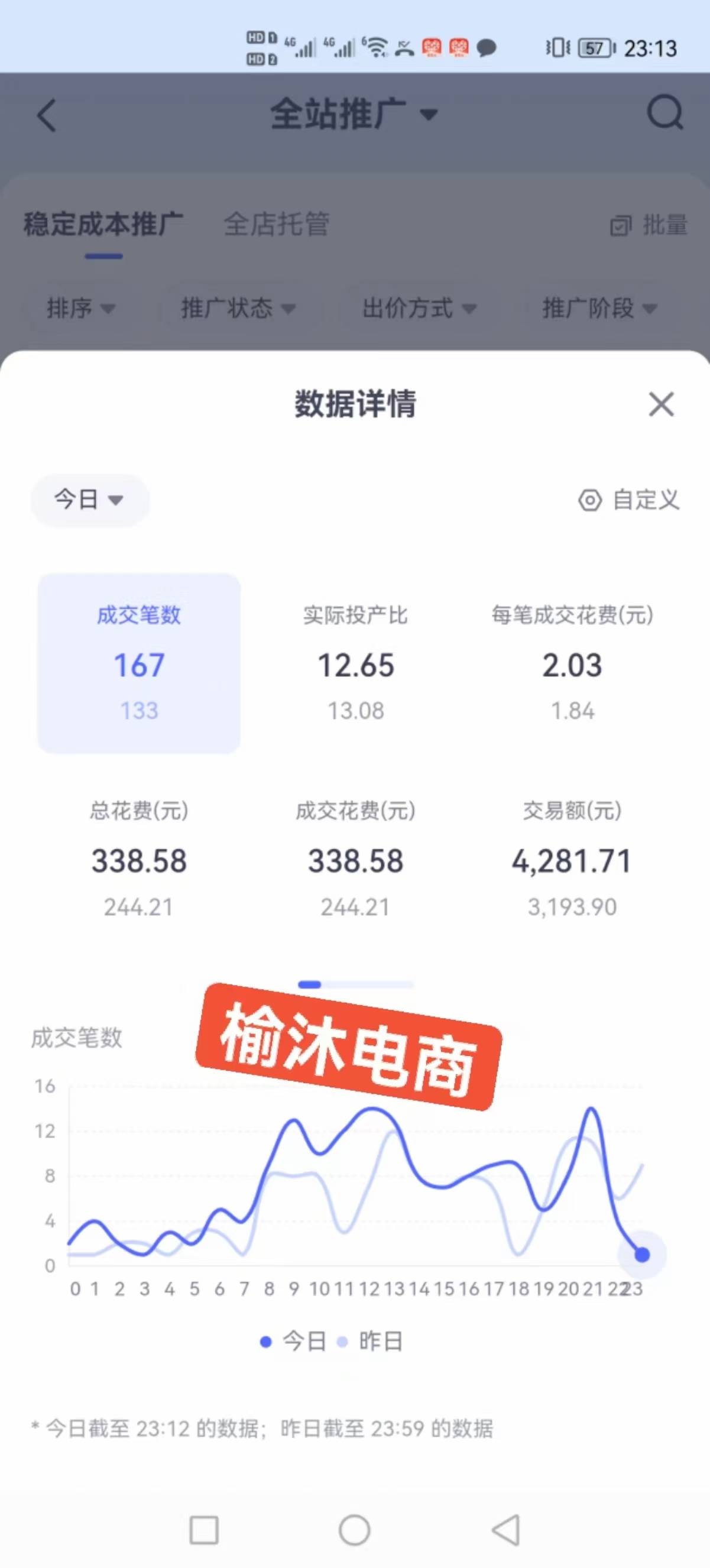
Task: Toggle the 昨日 series in chart legend
Action: pyautogui.click(x=371, y=1341)
